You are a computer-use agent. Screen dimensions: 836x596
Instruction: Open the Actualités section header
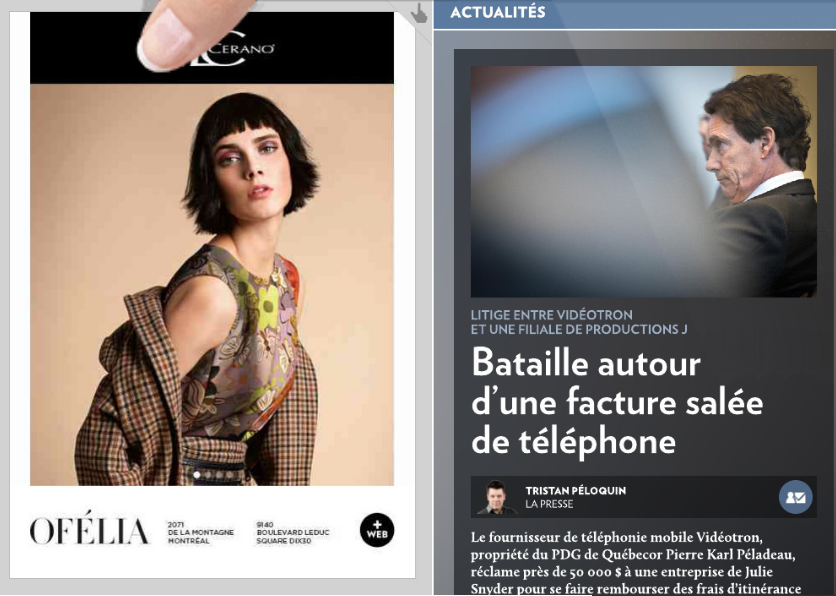[x=497, y=13]
